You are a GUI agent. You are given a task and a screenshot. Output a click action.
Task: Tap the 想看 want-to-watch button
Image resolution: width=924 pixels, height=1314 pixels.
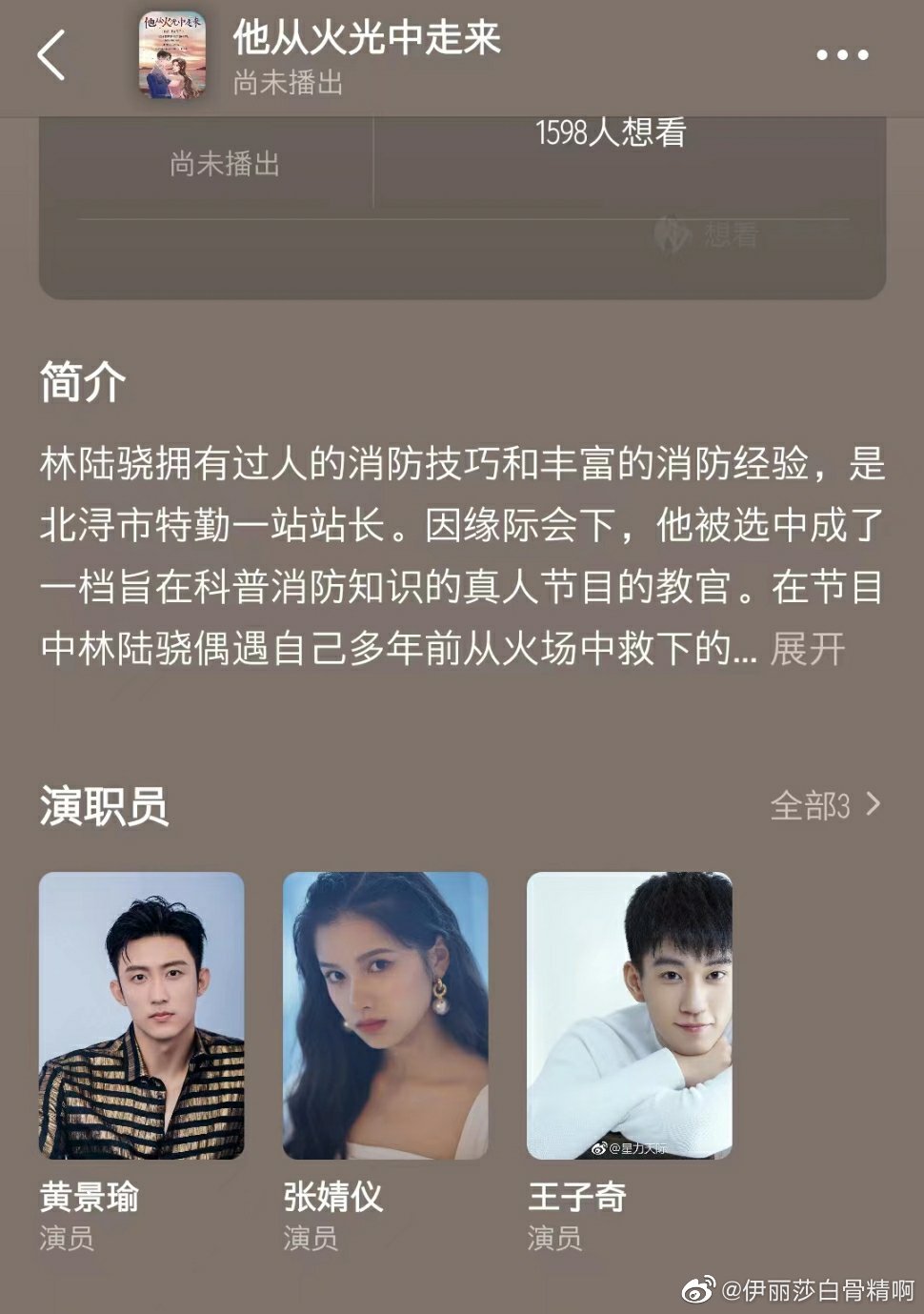709,233
